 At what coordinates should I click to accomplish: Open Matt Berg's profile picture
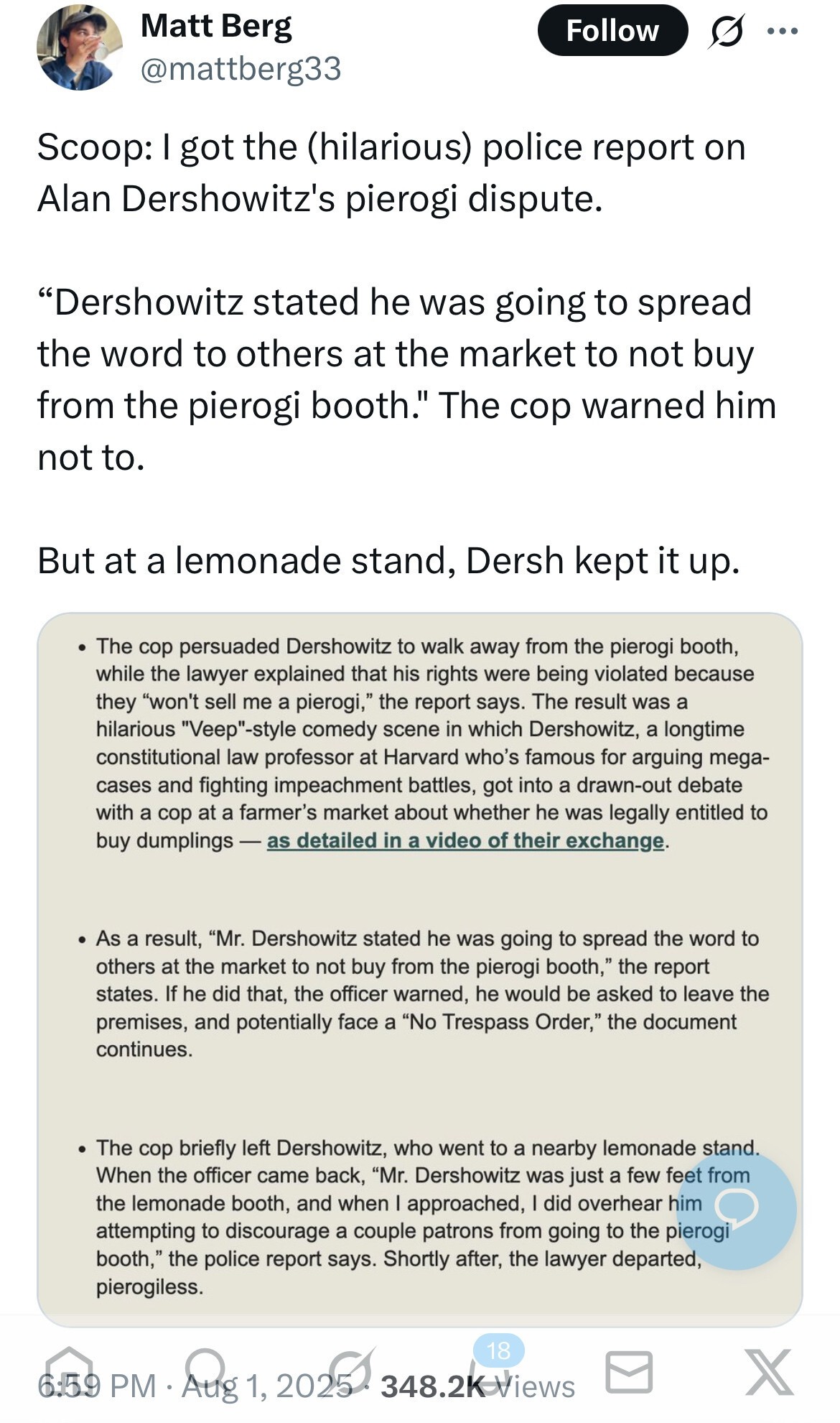(79, 47)
